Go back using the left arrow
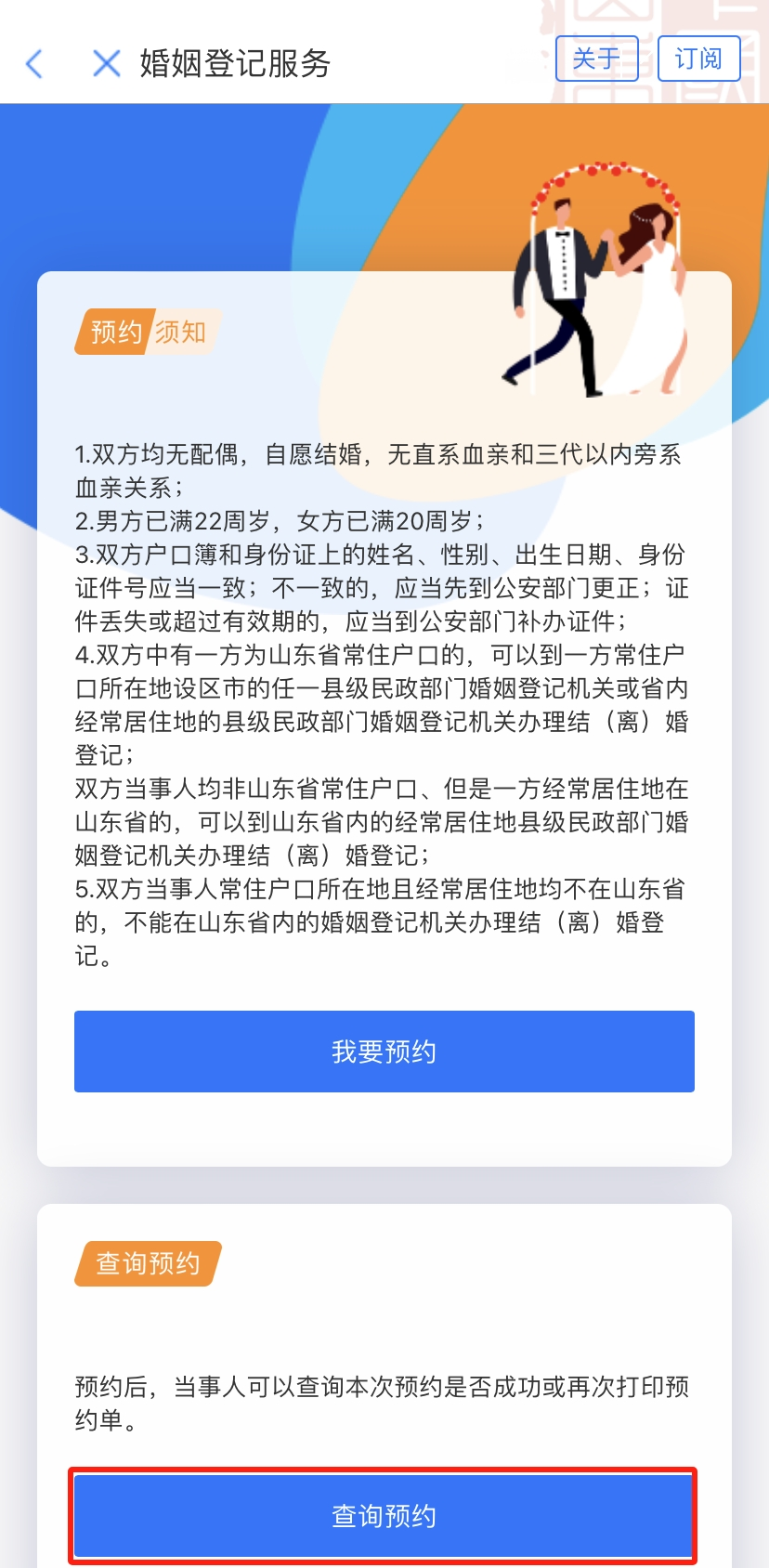The image size is (769, 1568). (x=34, y=63)
